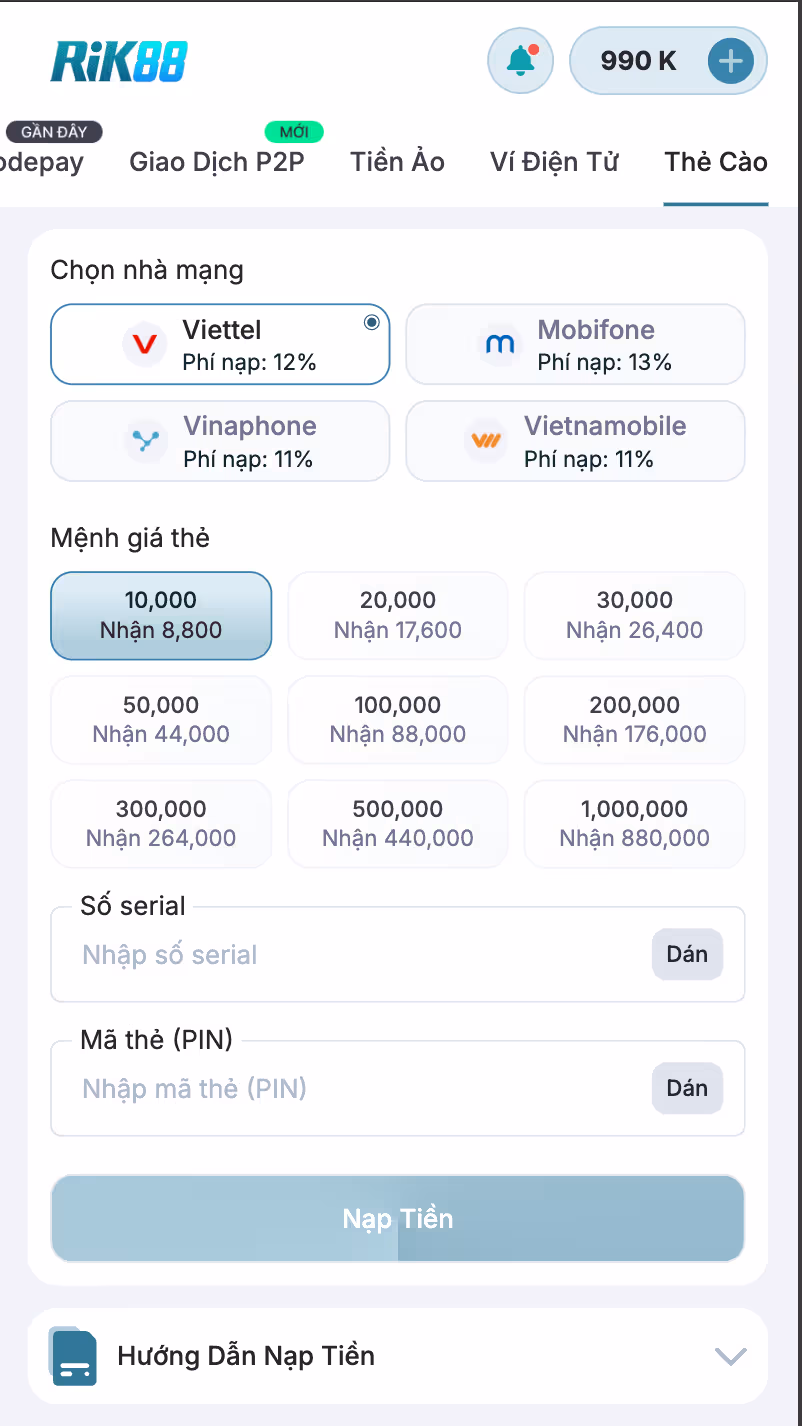
Task: Select the Thẻ Cào tab
Action: pyautogui.click(x=716, y=162)
